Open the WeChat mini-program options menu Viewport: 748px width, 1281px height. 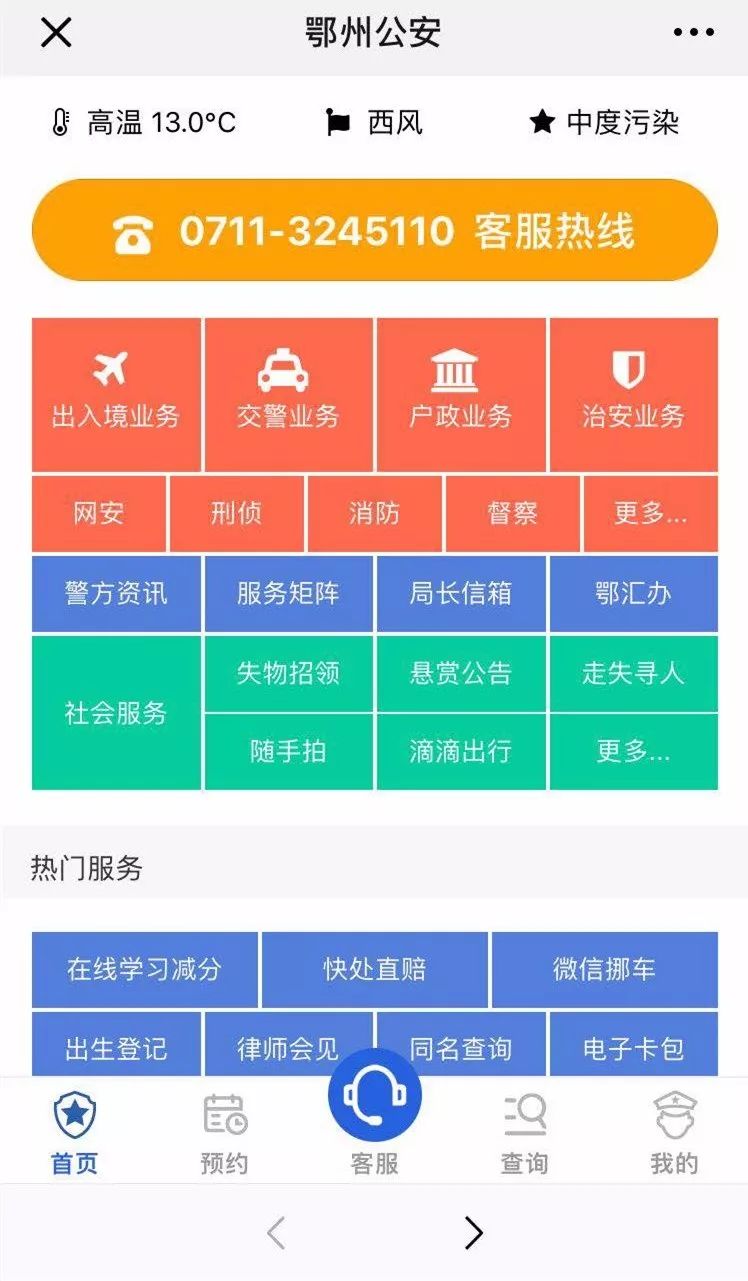tap(692, 33)
